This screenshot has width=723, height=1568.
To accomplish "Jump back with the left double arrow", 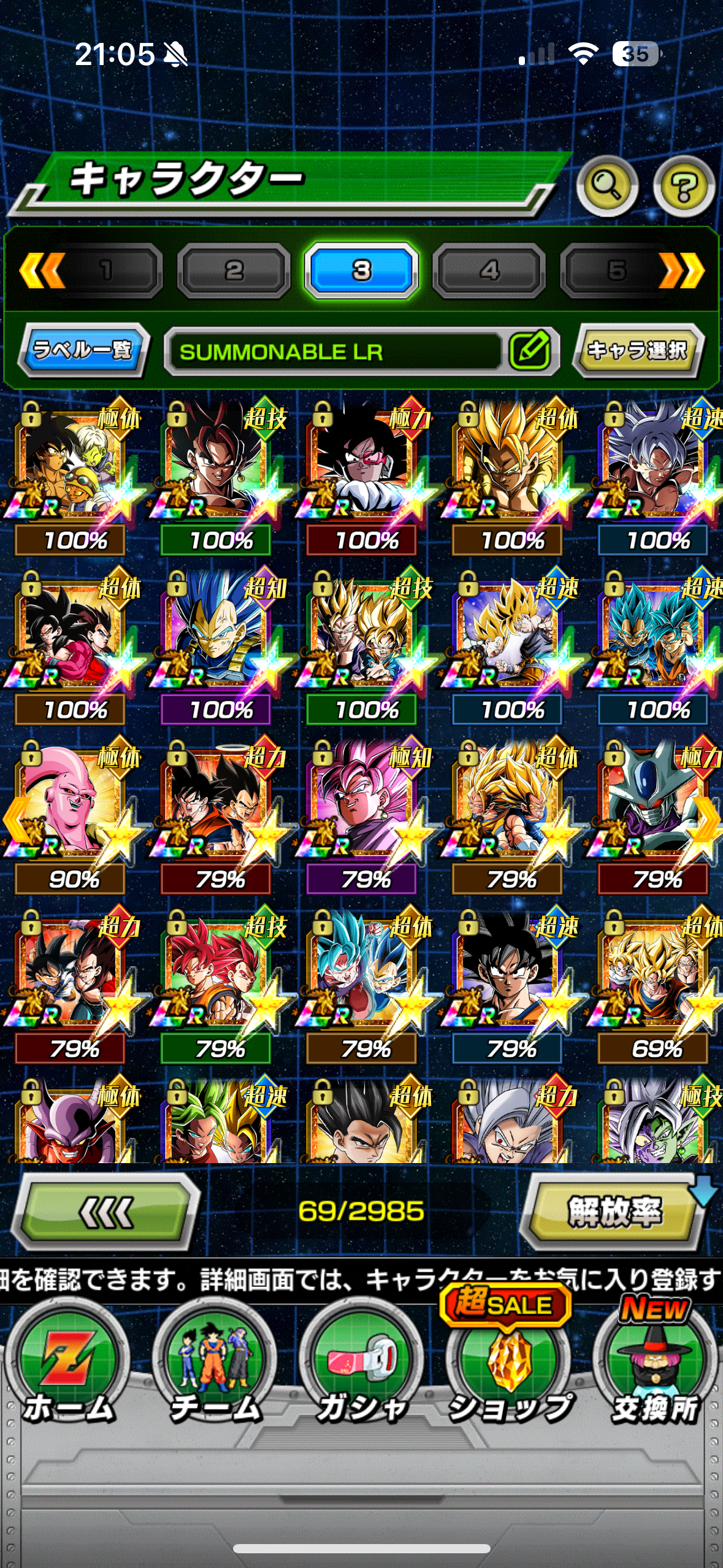I will tap(42, 270).
